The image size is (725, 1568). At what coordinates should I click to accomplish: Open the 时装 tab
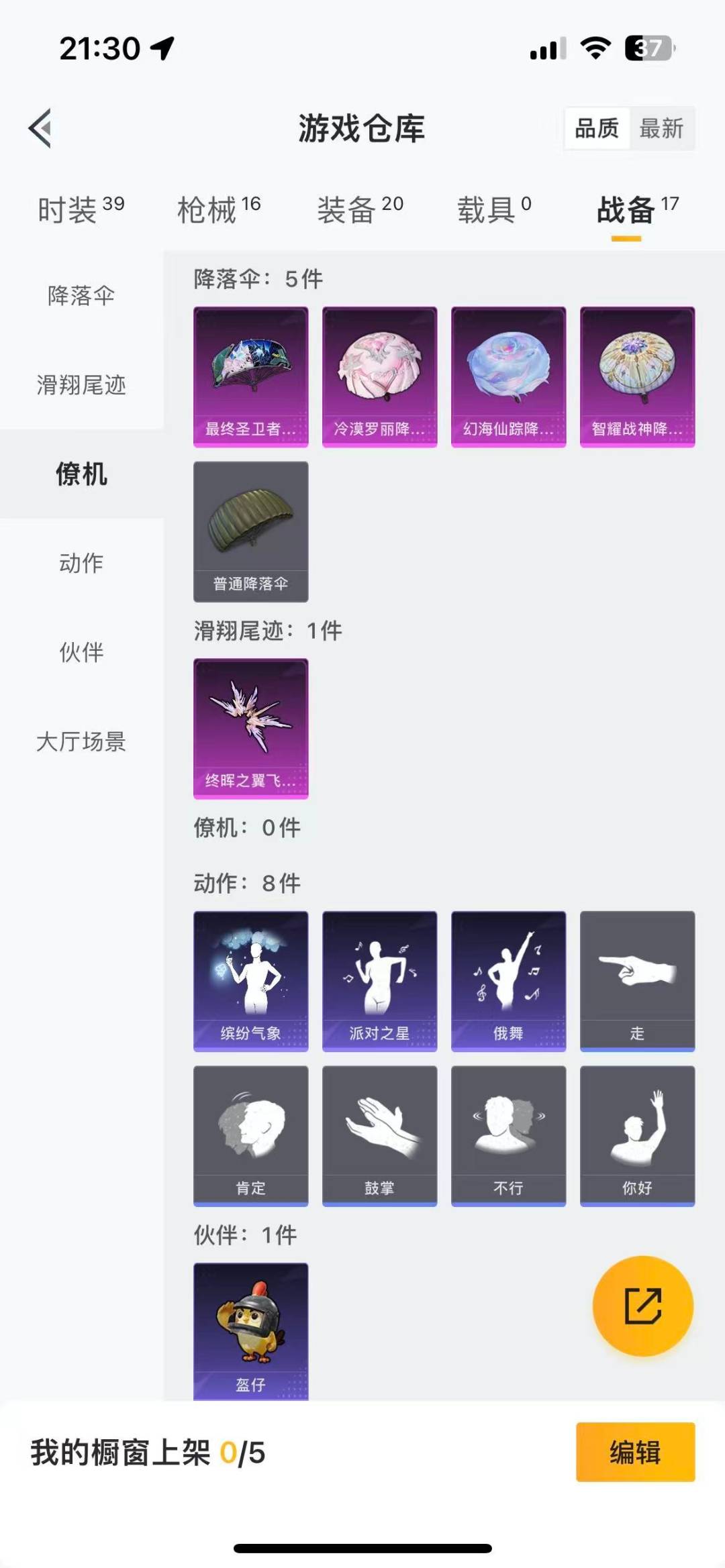(74, 208)
